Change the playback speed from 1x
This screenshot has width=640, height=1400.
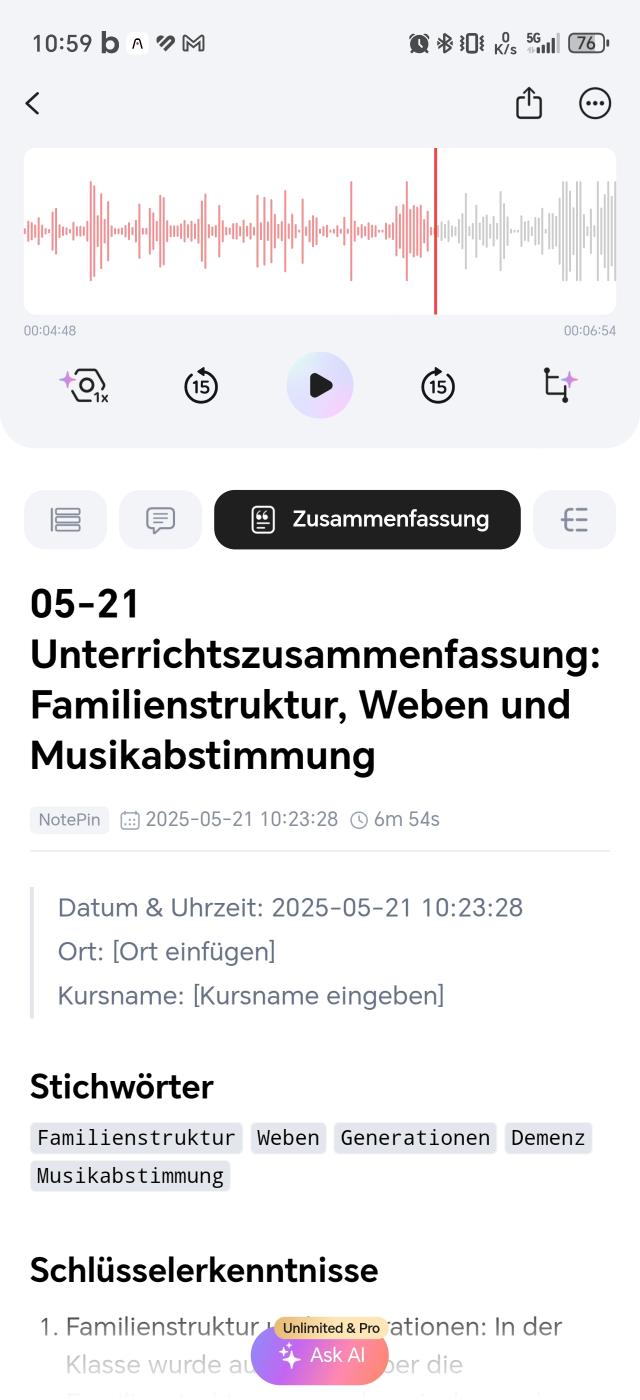(84, 385)
